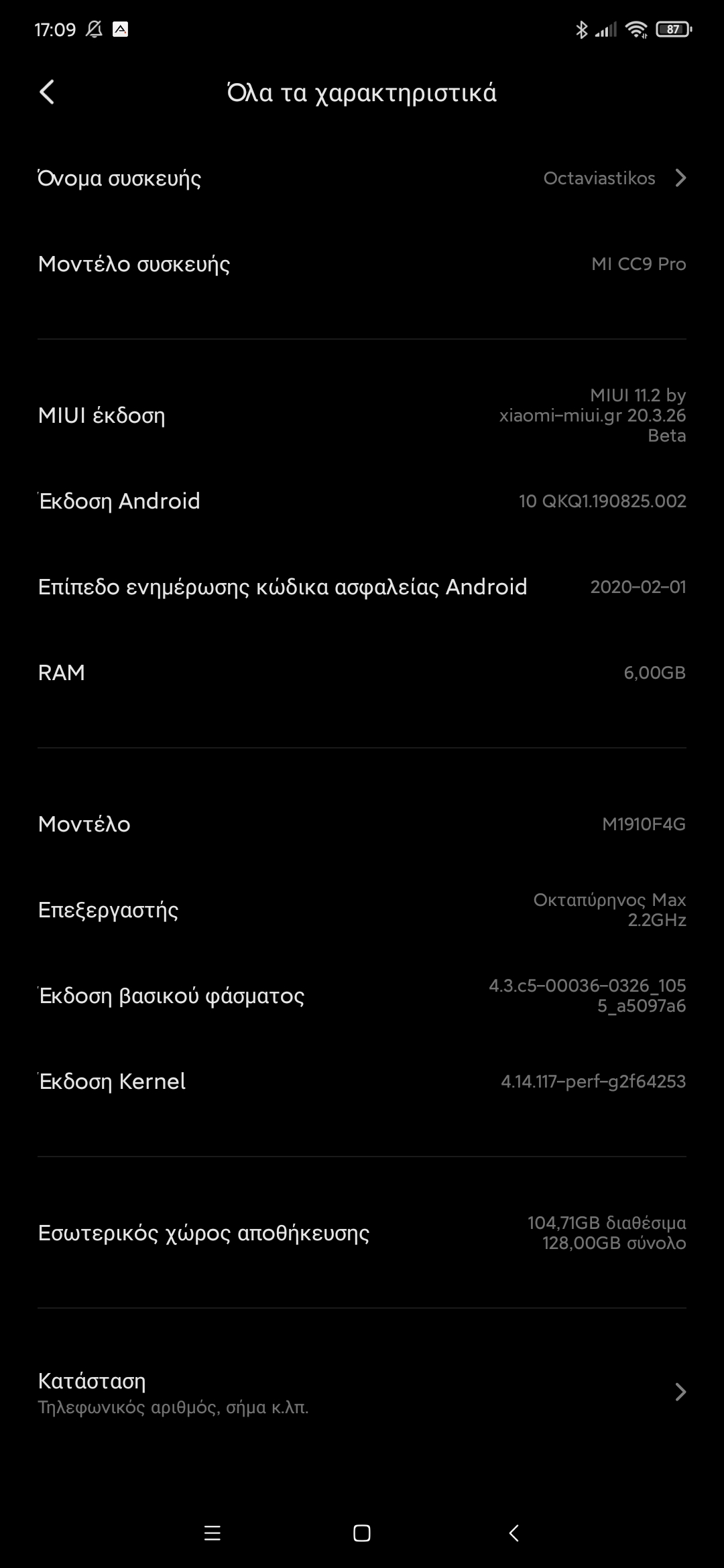Go back from Όλα τα χαρακτηριστικά

click(47, 92)
